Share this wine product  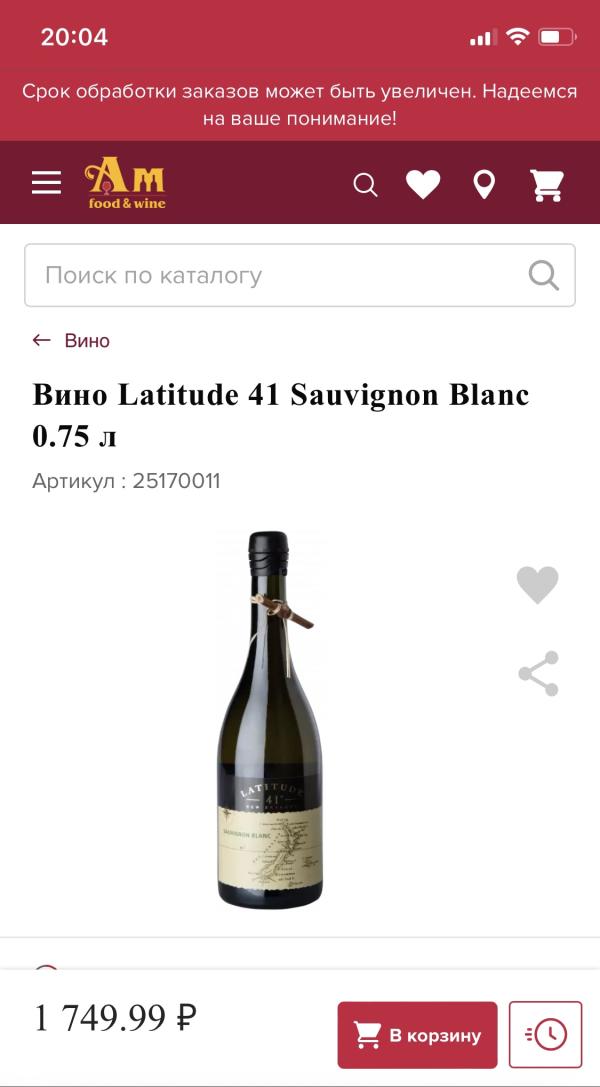[x=538, y=673]
